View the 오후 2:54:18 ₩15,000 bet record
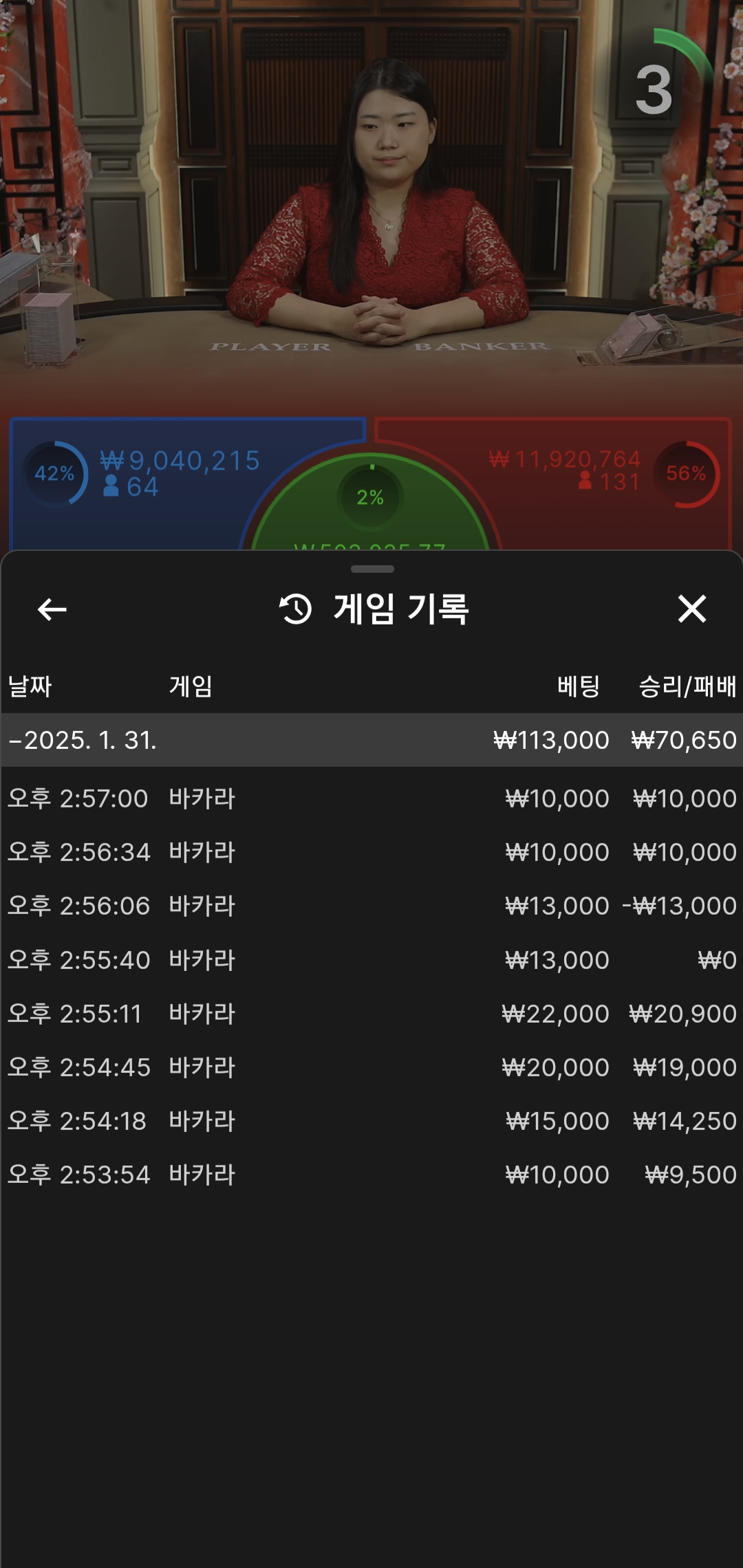 point(371,1121)
